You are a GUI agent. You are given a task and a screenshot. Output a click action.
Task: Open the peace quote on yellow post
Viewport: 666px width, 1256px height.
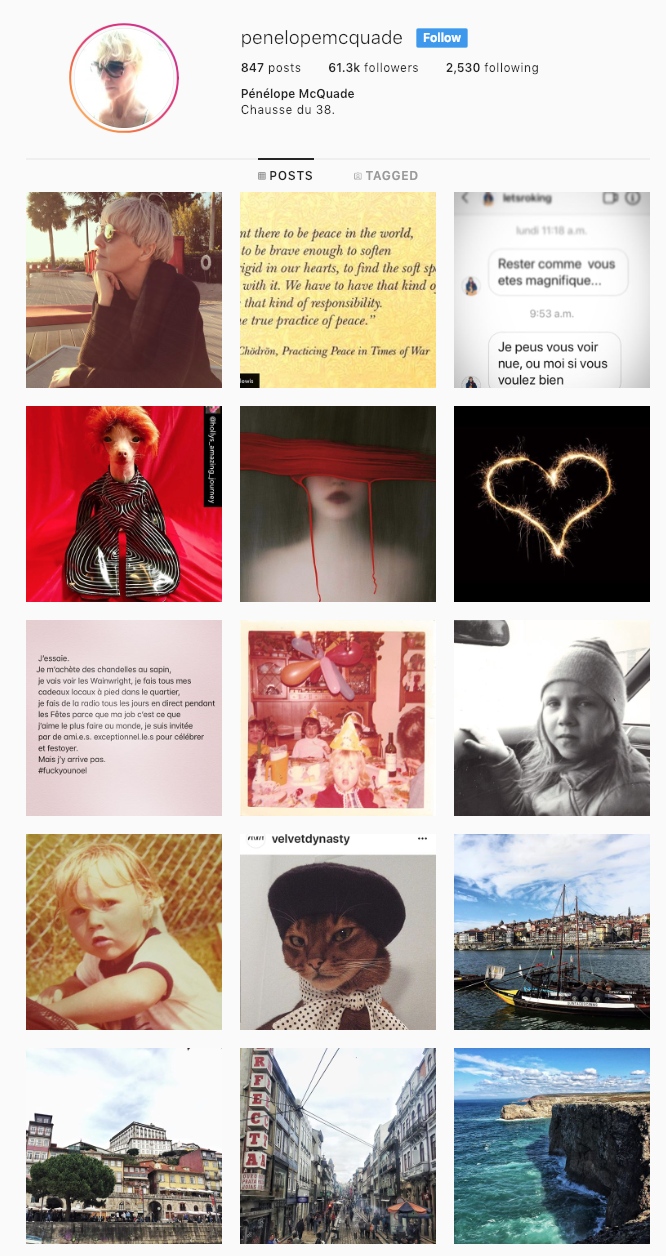coord(338,290)
